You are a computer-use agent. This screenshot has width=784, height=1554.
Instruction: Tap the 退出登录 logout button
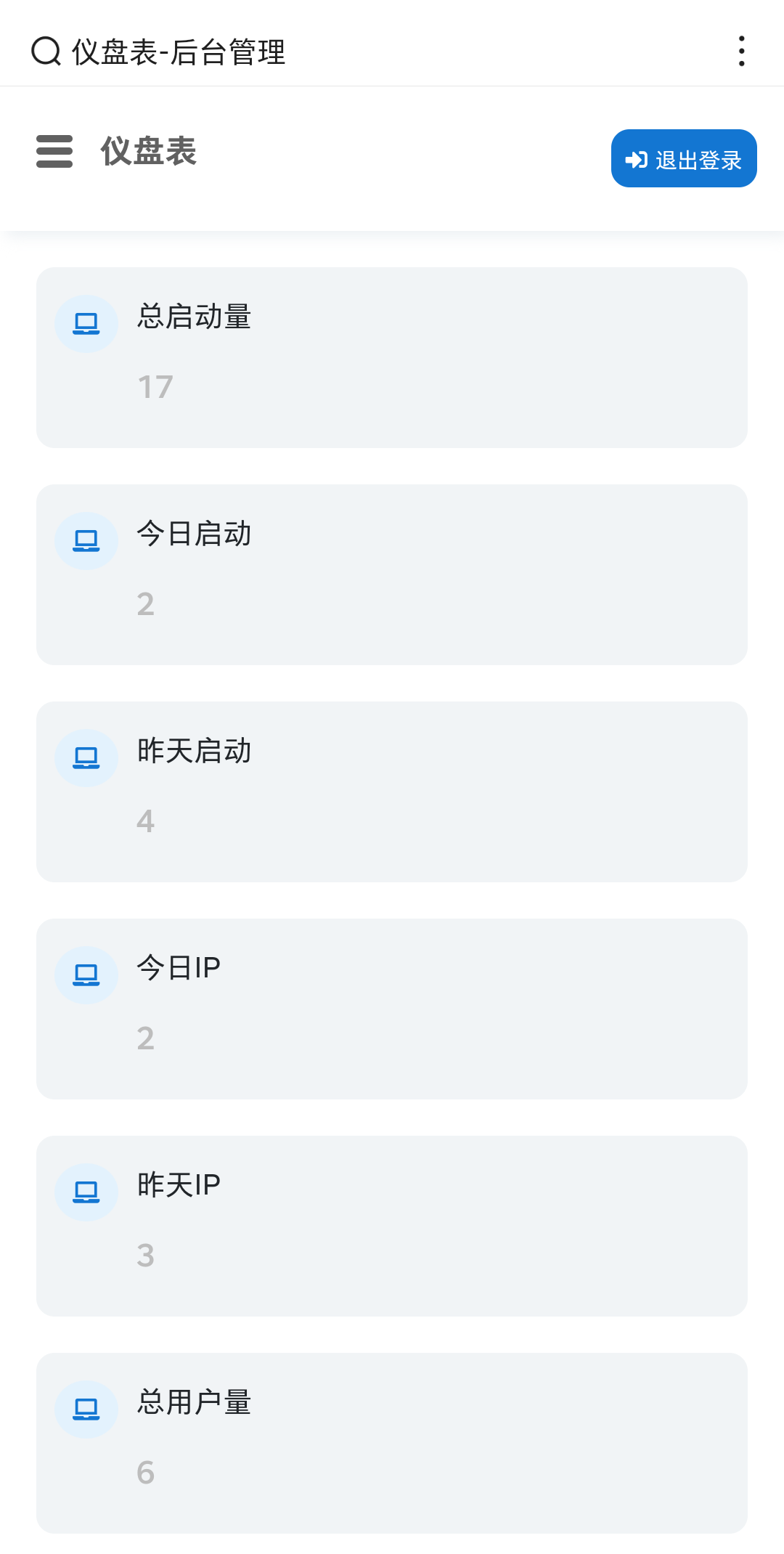point(684,158)
